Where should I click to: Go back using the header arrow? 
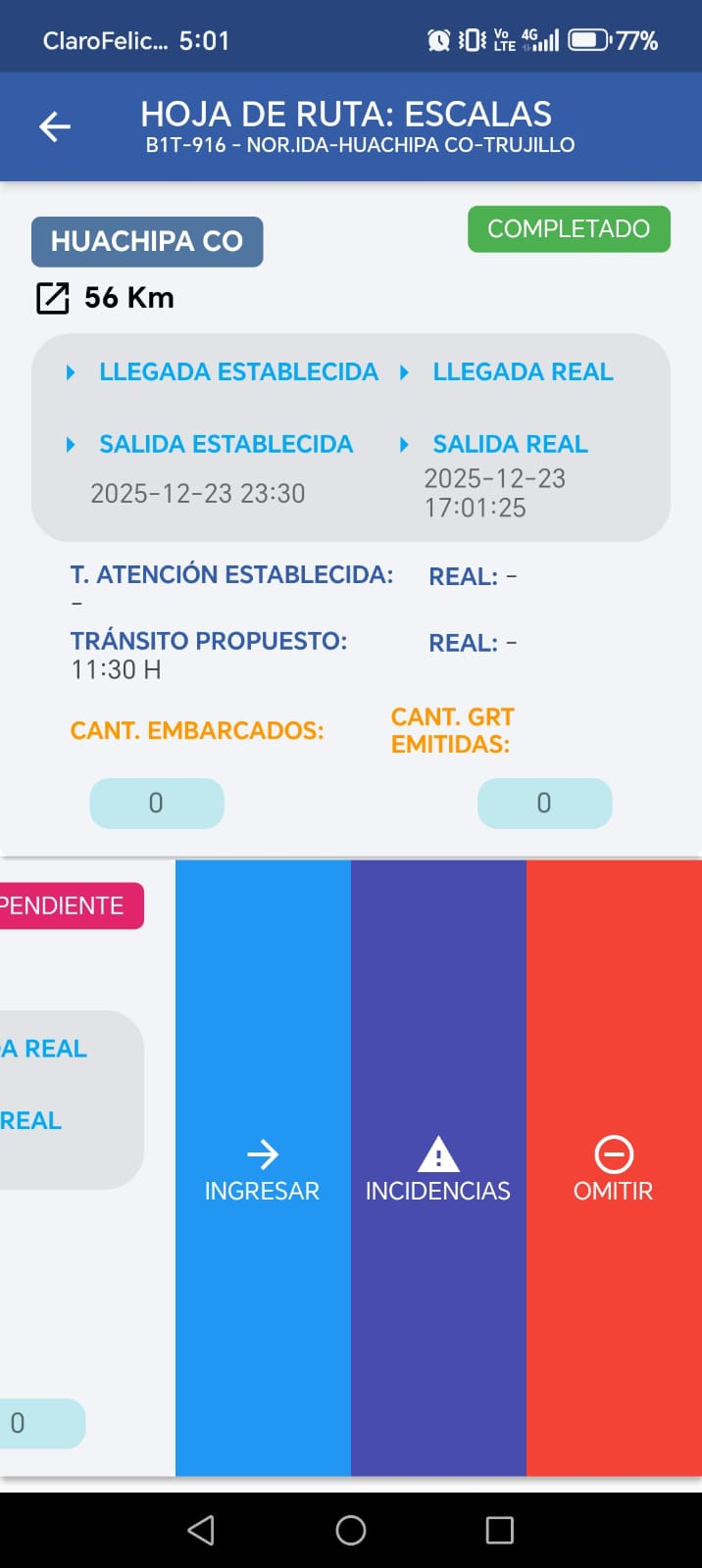(55, 126)
